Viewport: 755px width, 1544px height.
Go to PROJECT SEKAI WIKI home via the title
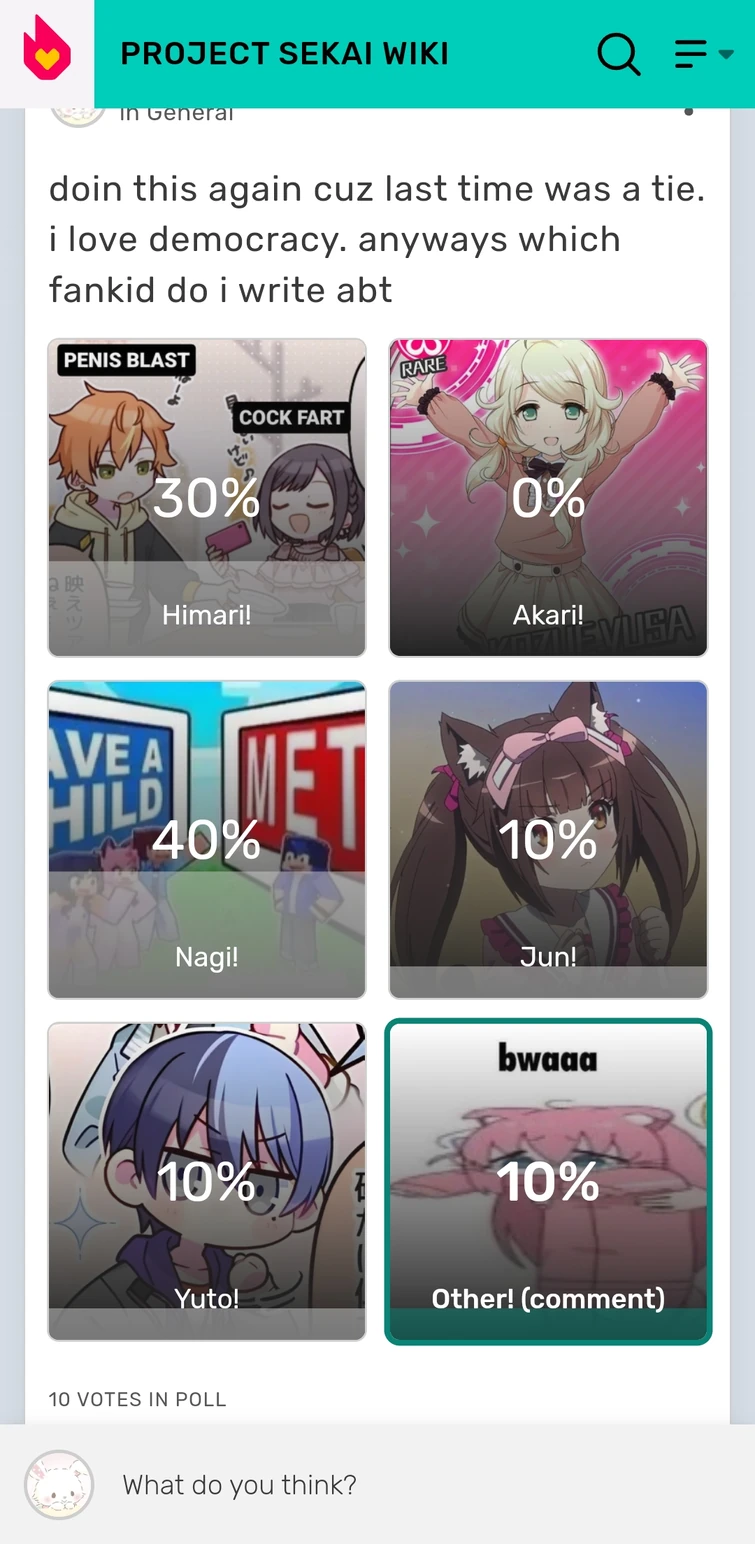click(283, 53)
